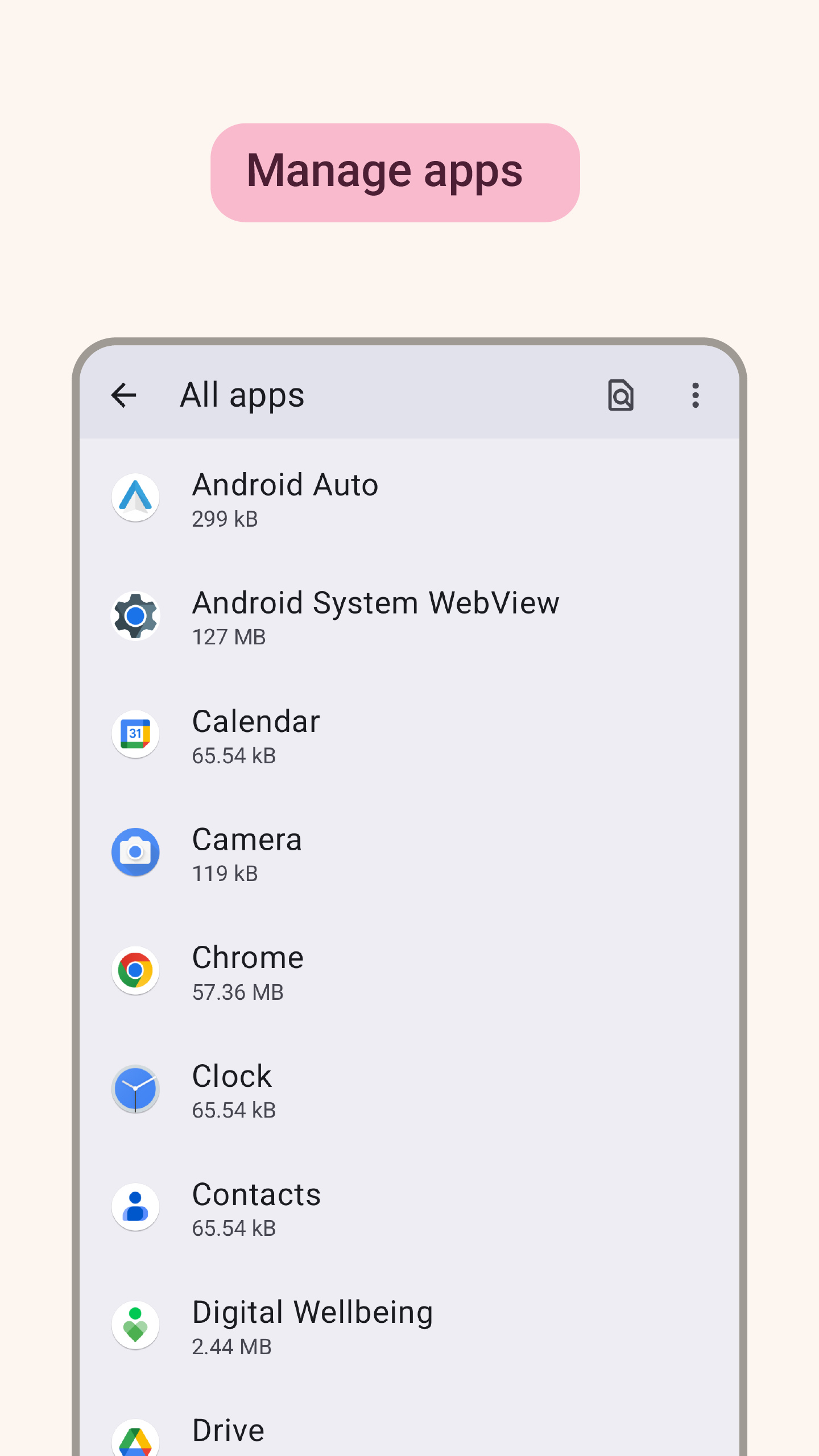Screen dimensions: 819x1456
Task: Open search in All apps
Action: click(621, 395)
